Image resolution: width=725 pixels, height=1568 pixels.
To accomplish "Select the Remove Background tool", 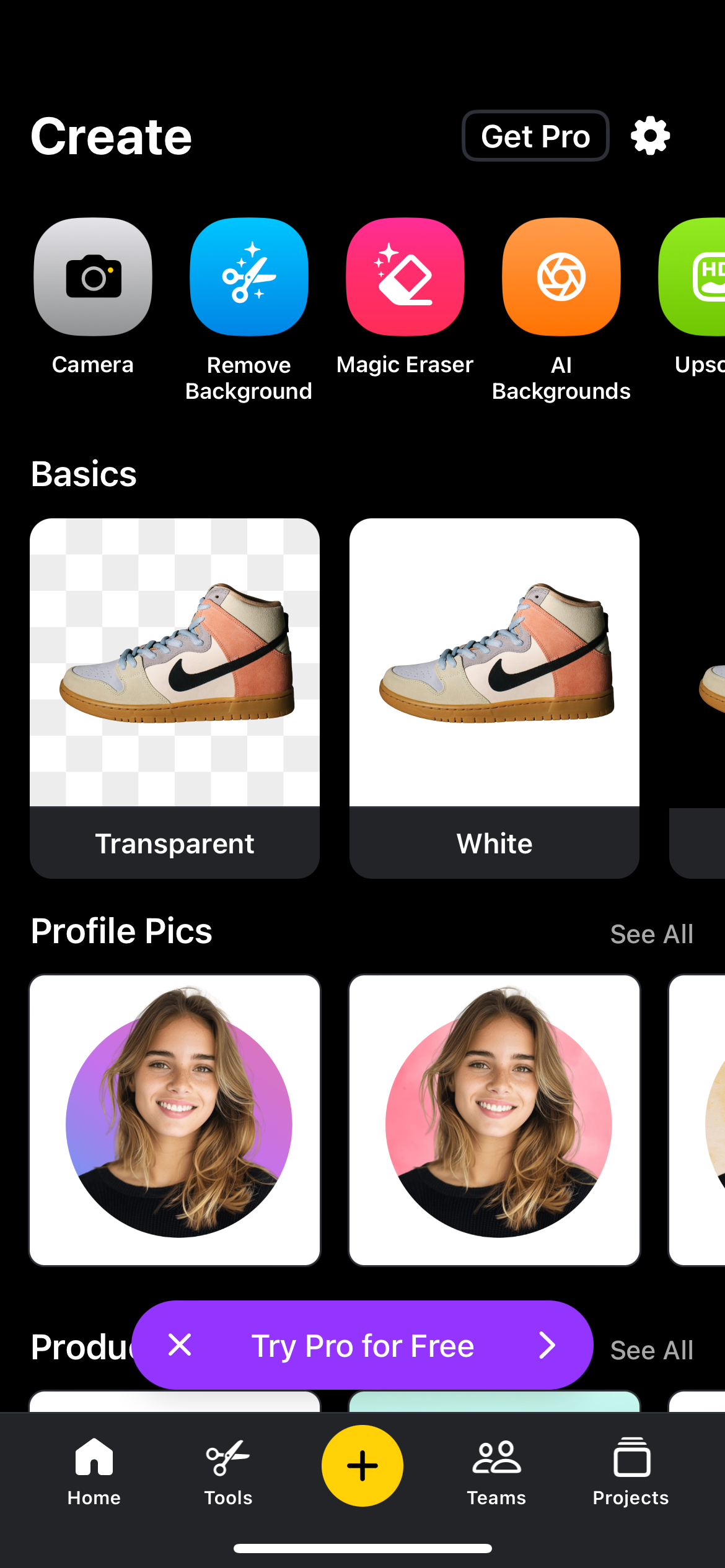I will (248, 277).
